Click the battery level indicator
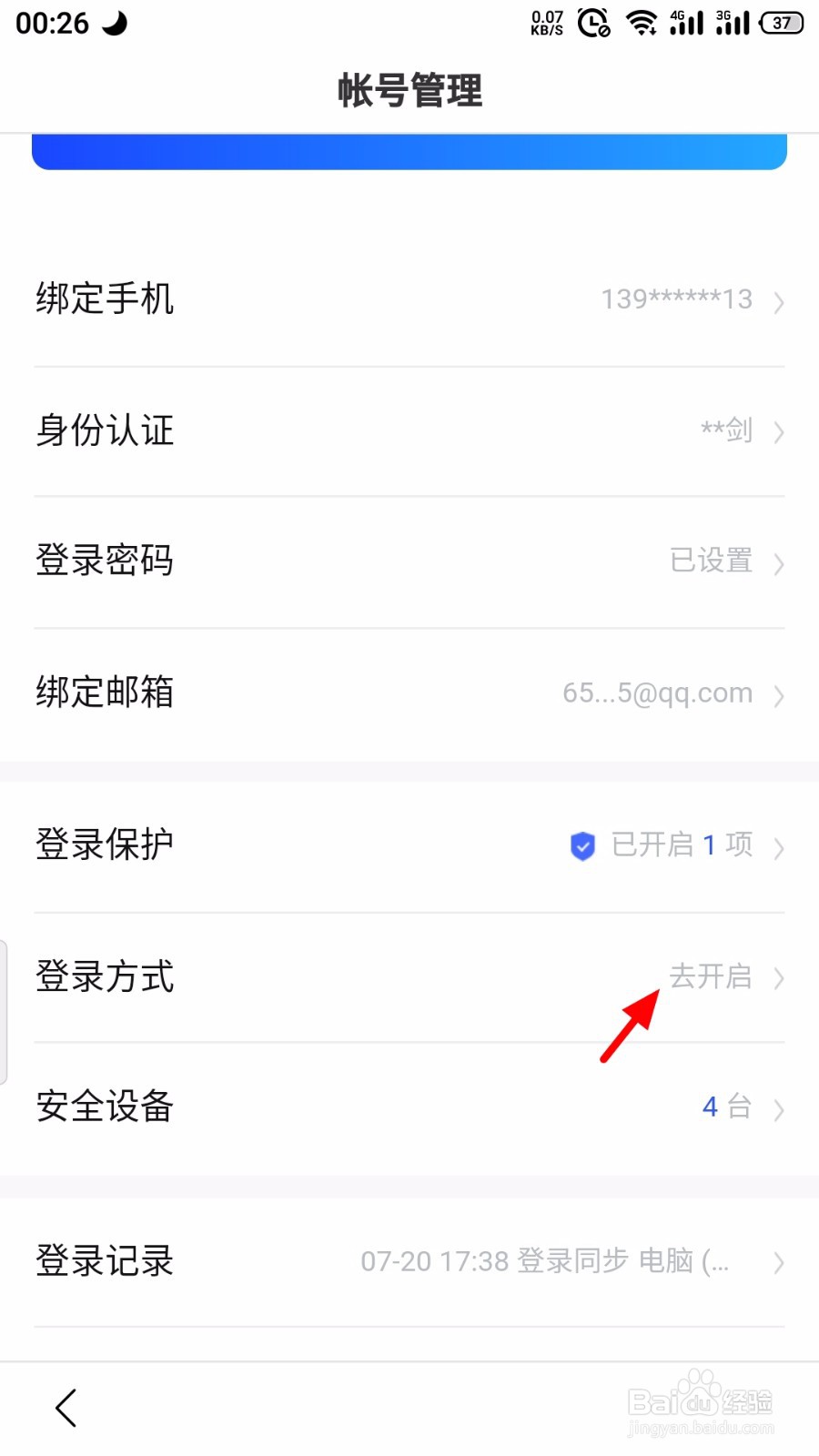The height and width of the screenshot is (1456, 819). [779, 25]
